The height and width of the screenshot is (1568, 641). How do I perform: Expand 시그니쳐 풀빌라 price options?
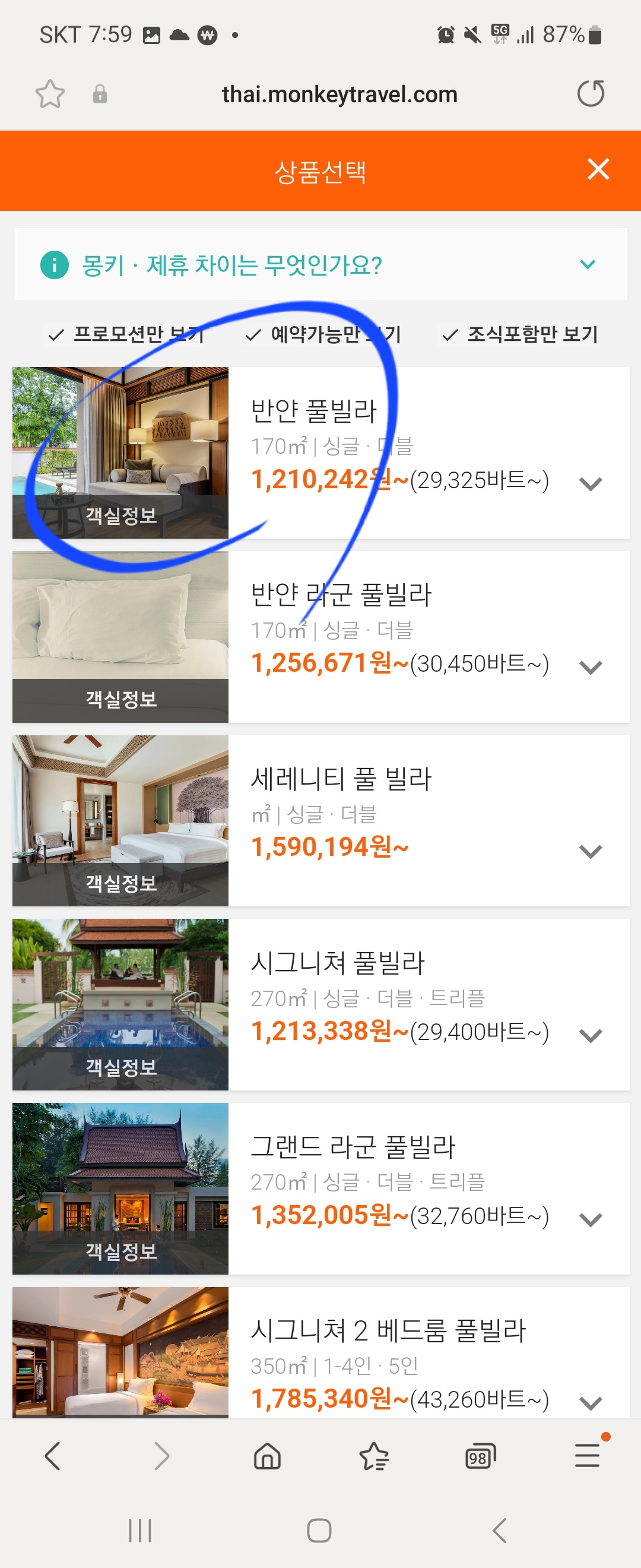click(x=590, y=1035)
